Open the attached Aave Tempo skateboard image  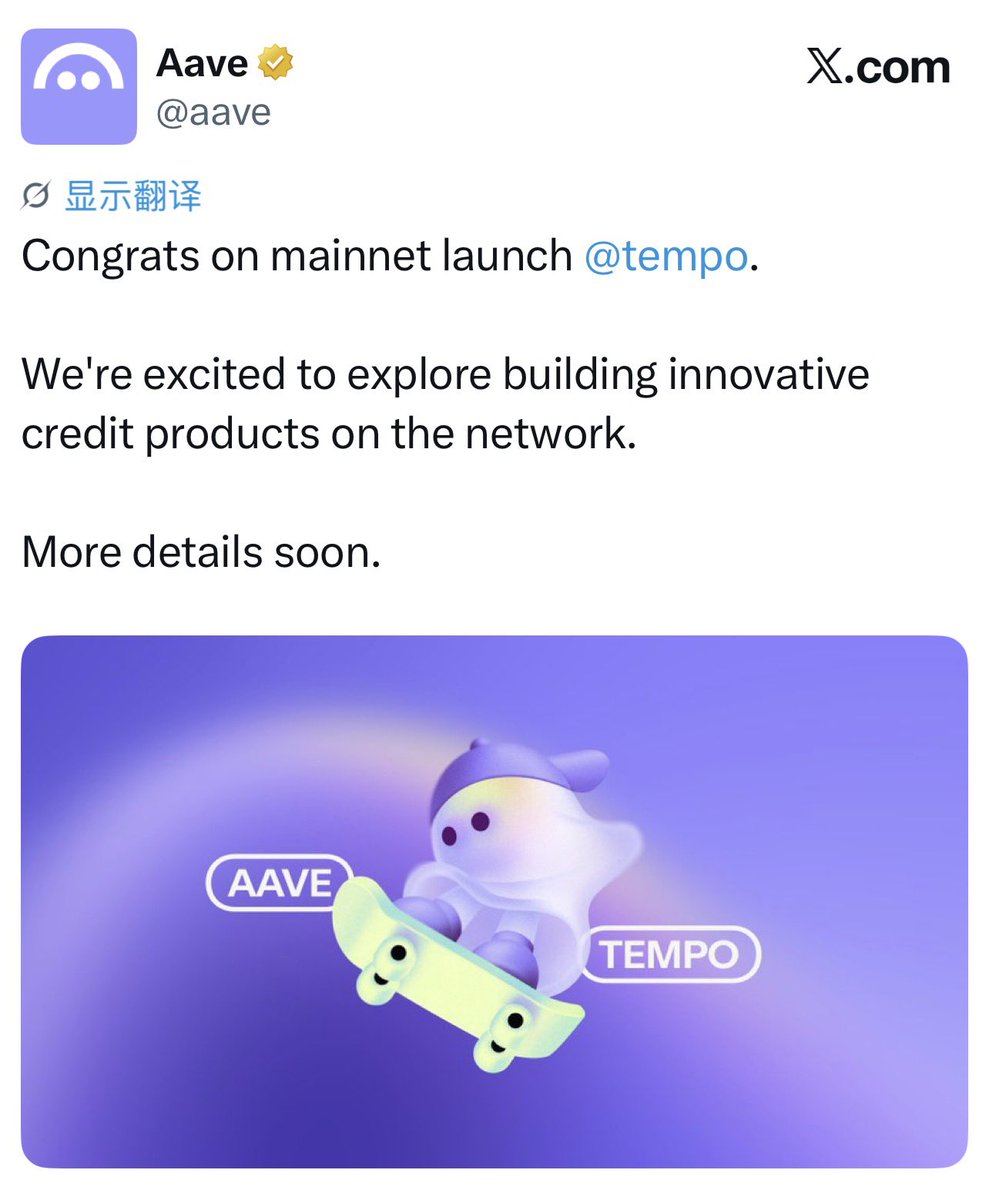tap(494, 900)
